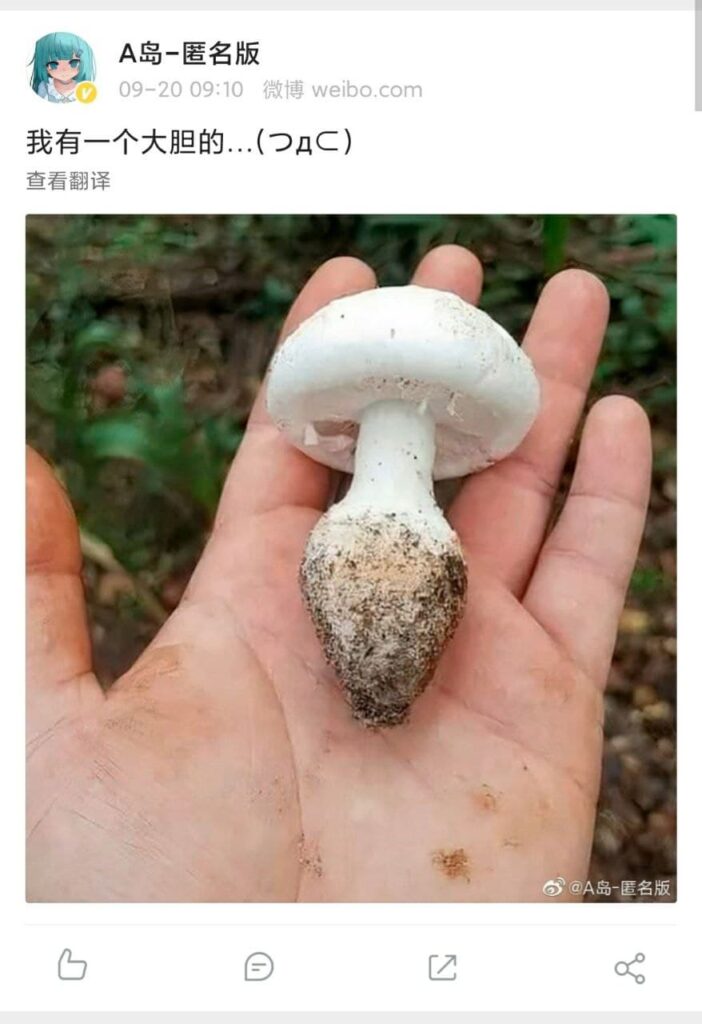The height and width of the screenshot is (1024, 702).
Task: Open the mushroom photo in the post
Action: coord(350,558)
